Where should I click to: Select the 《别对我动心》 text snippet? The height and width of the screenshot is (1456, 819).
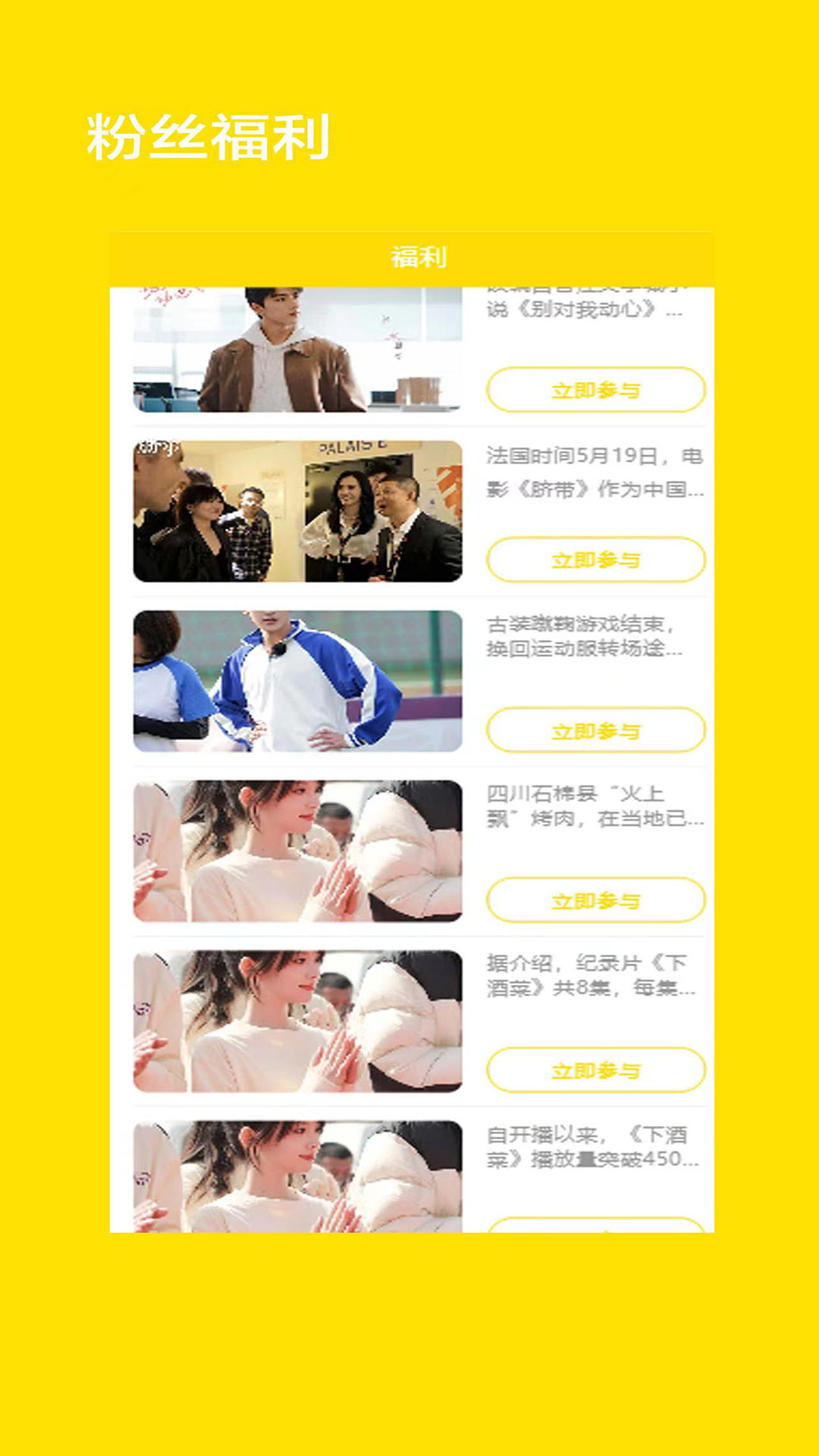595,307
